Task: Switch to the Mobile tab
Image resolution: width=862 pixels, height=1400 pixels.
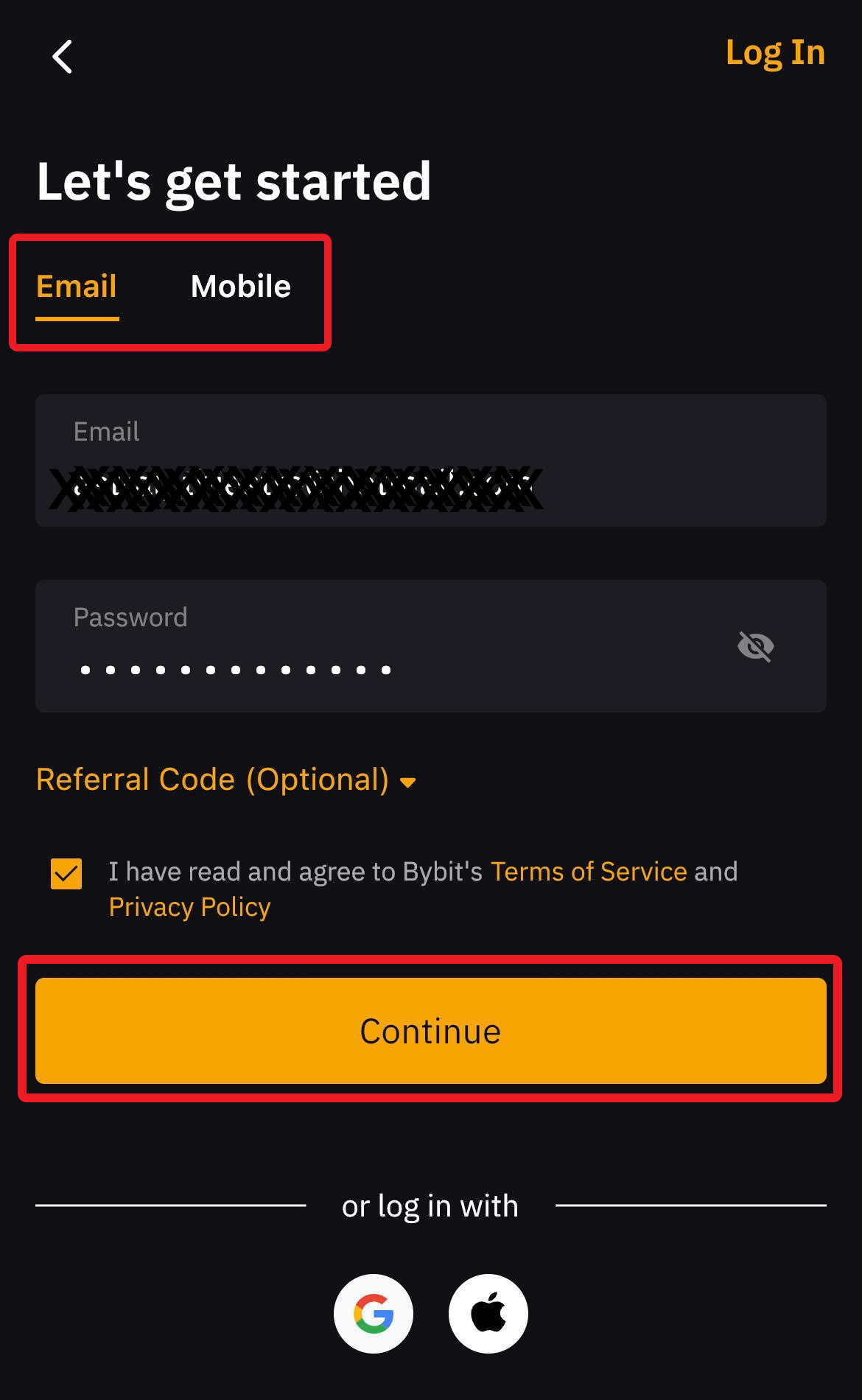Action: [241, 287]
